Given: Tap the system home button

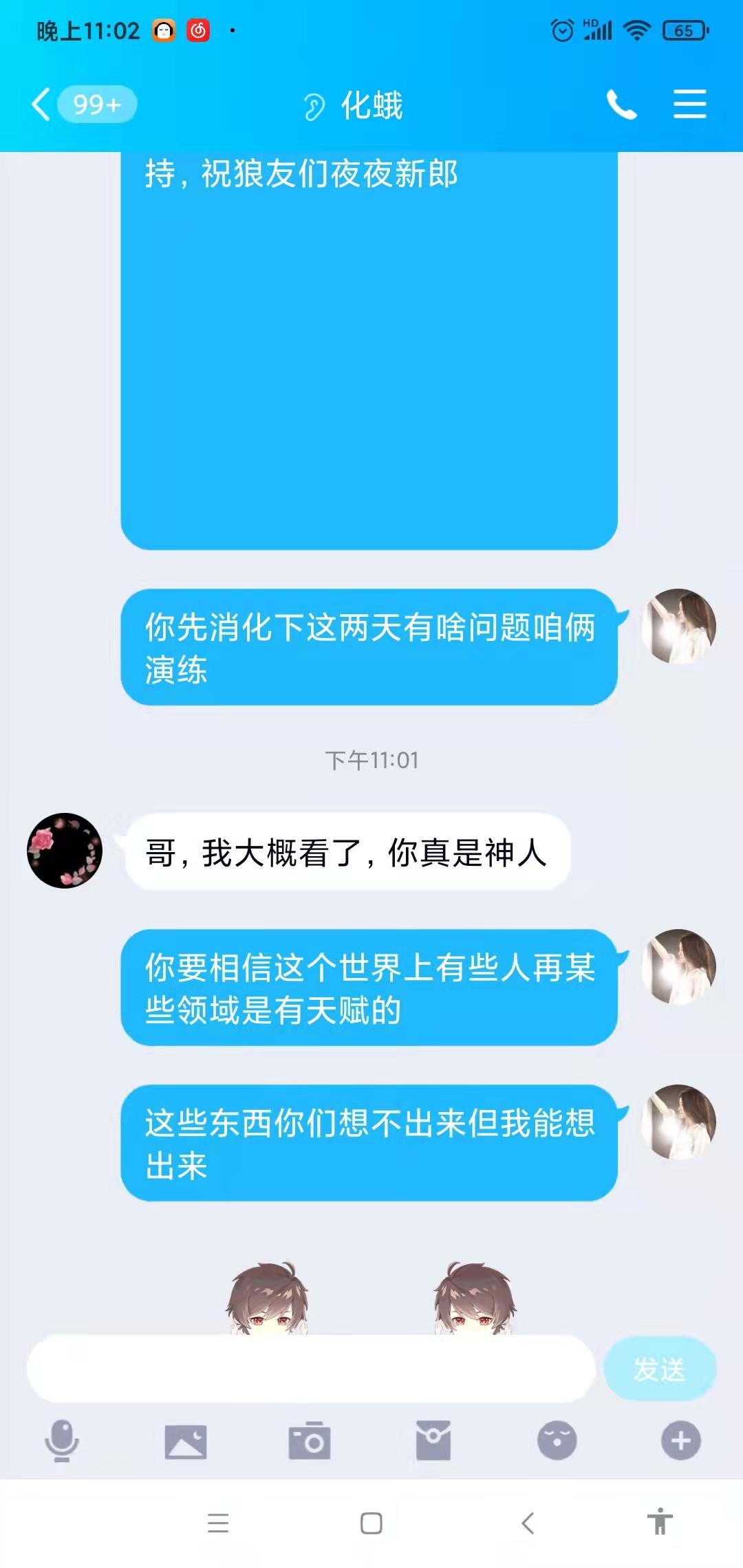Looking at the screenshot, I should tap(371, 1523).
